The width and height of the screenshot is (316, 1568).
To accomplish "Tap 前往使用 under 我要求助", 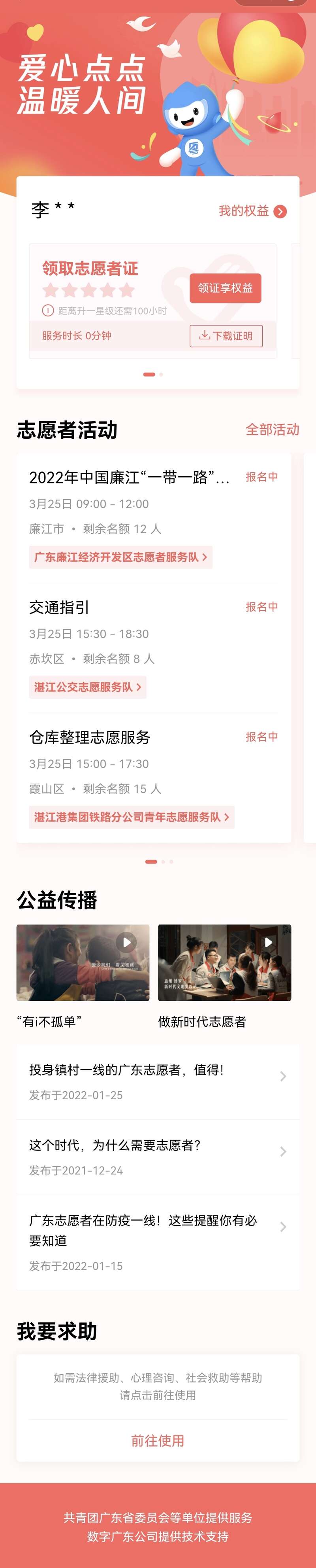I will tap(157, 1441).
